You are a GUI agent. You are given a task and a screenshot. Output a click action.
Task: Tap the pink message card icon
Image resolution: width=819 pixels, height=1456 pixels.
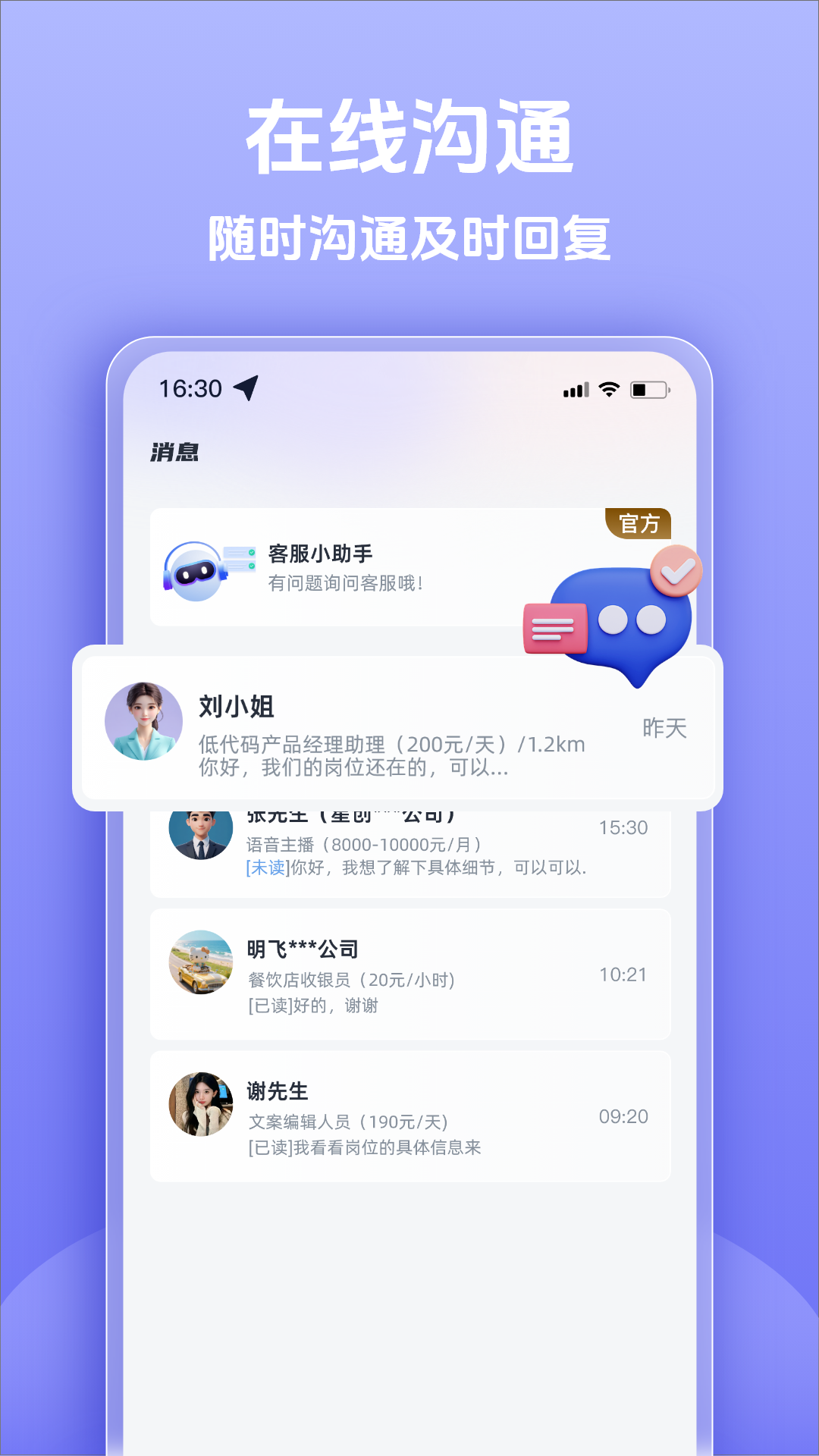coord(555,627)
